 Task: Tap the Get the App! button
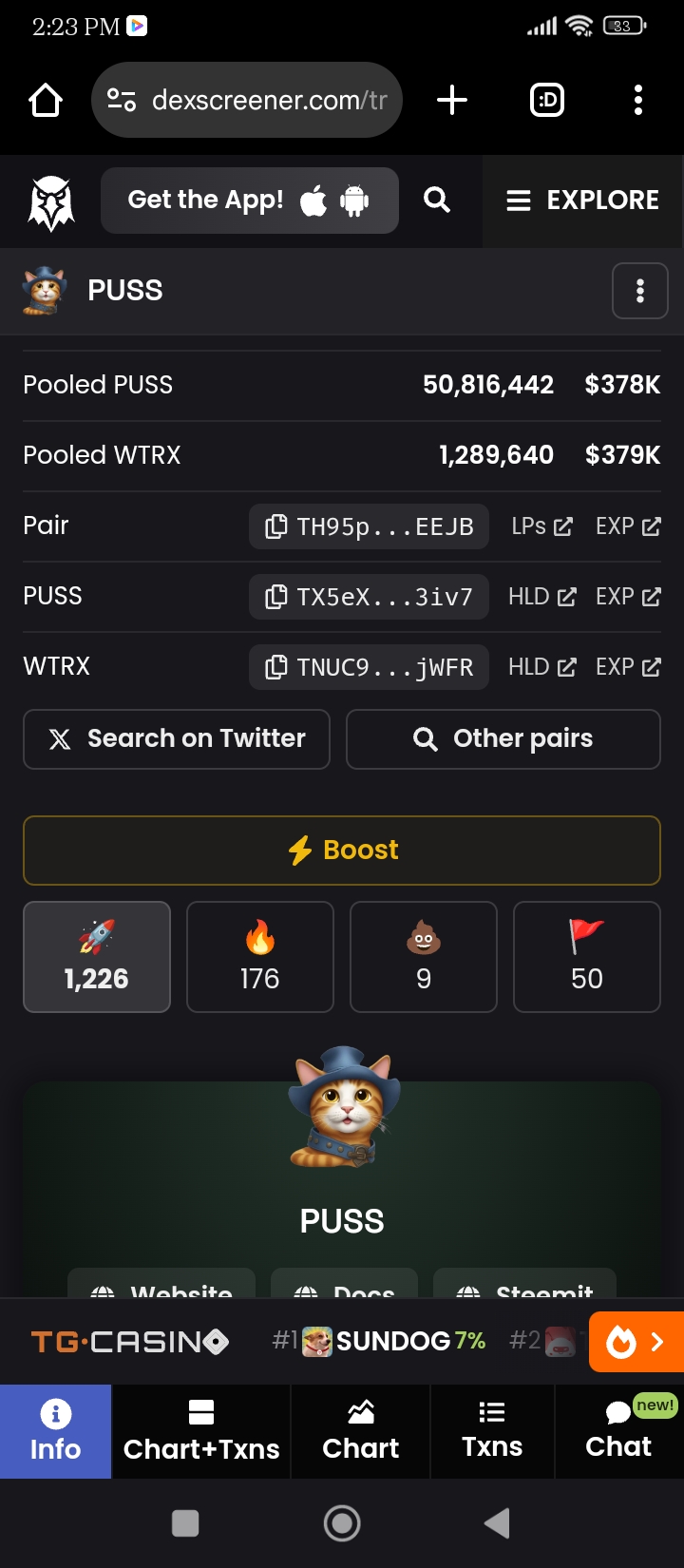[250, 201]
